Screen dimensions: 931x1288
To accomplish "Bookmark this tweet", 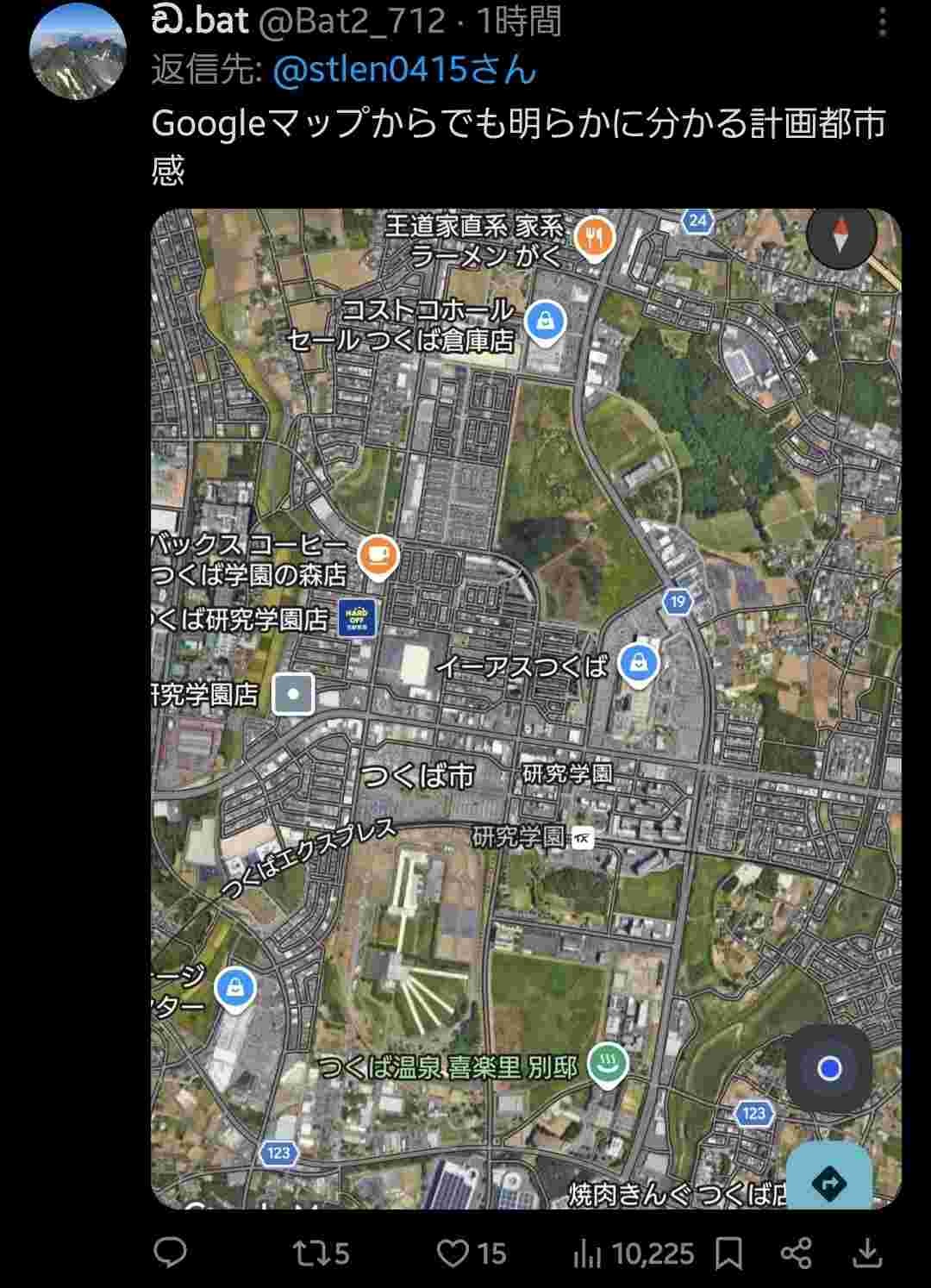I will tap(729, 1254).
